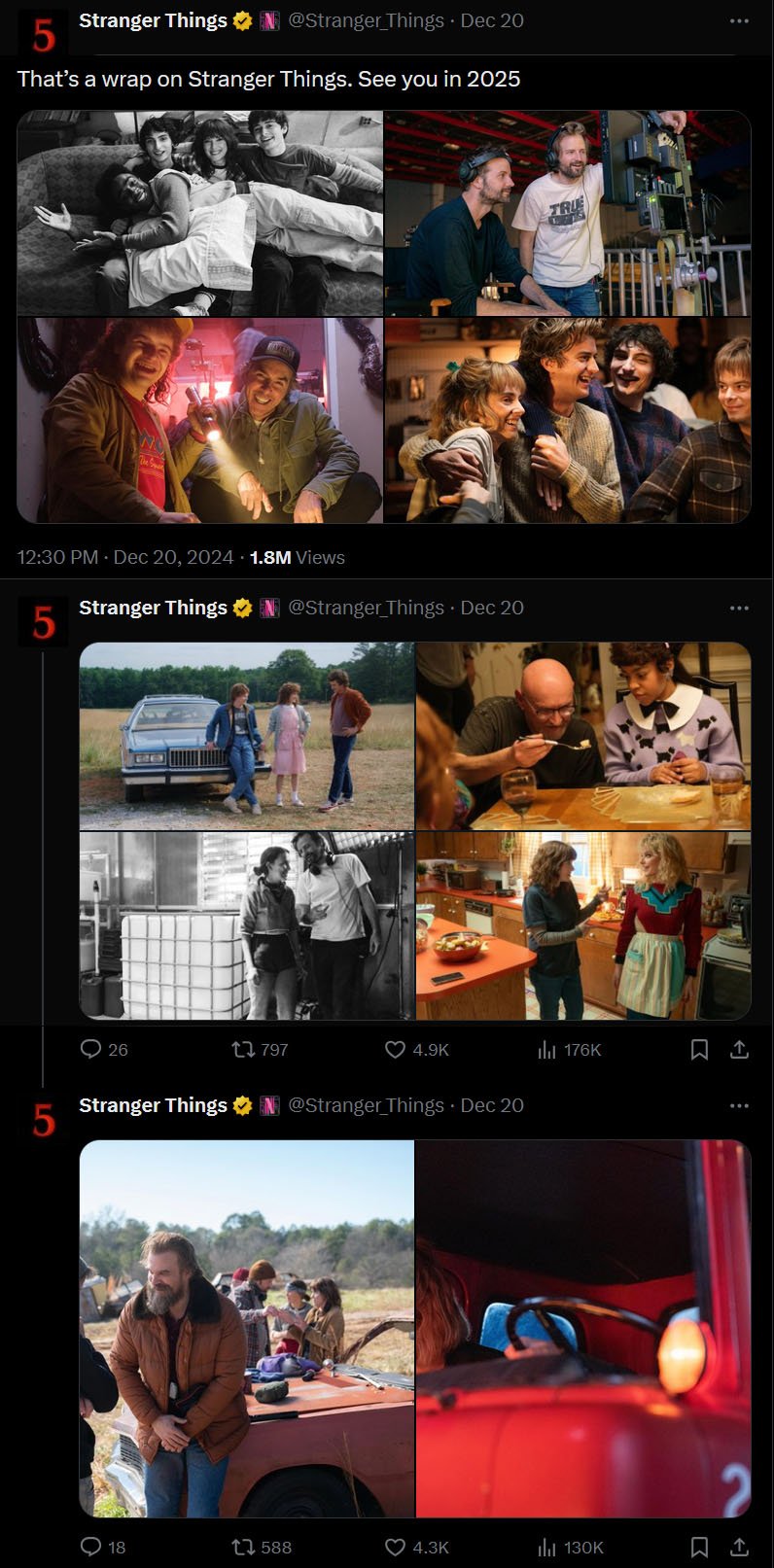Reply to the tweet with 26 comments
The height and width of the screenshot is (1568, 774).
[91, 1049]
